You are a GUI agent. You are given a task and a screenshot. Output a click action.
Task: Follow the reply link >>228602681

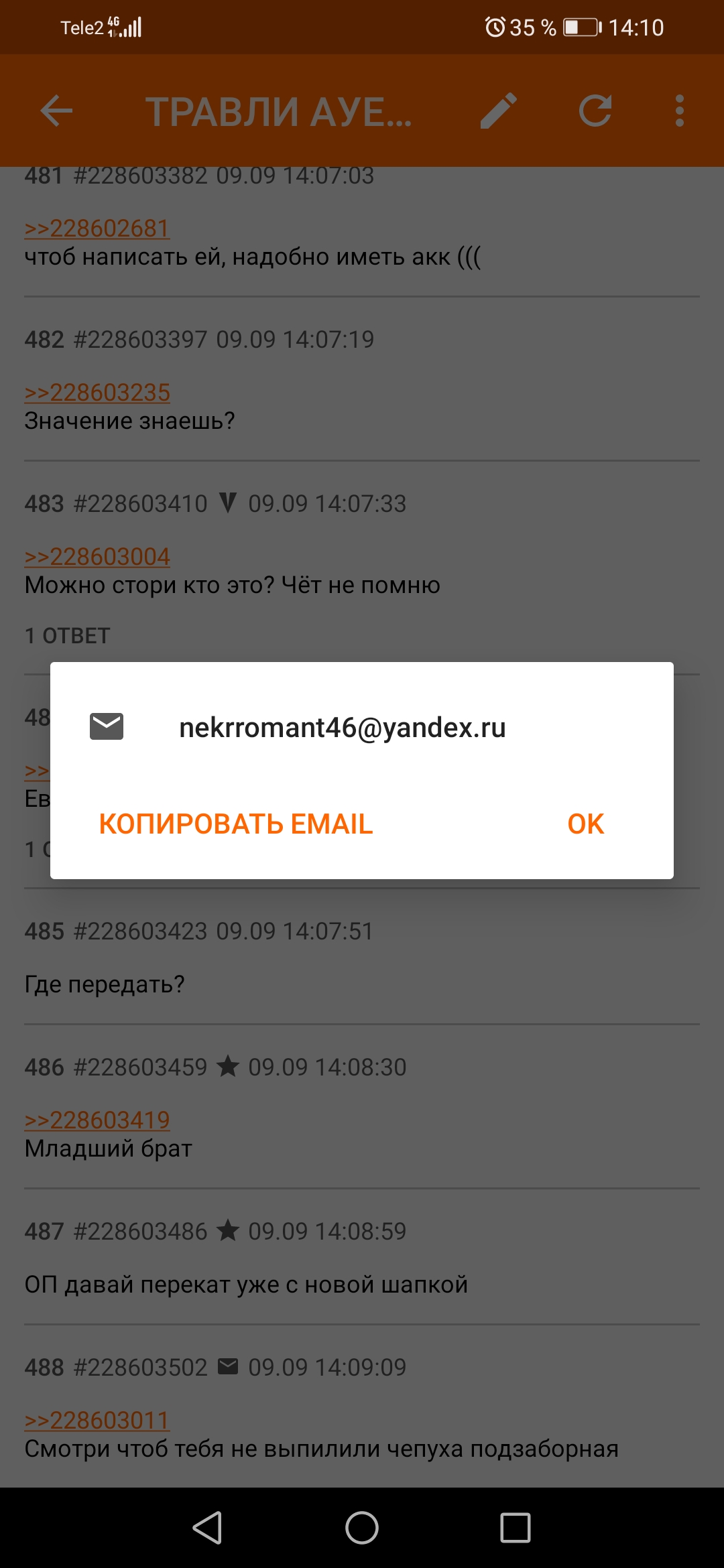pyautogui.click(x=97, y=228)
